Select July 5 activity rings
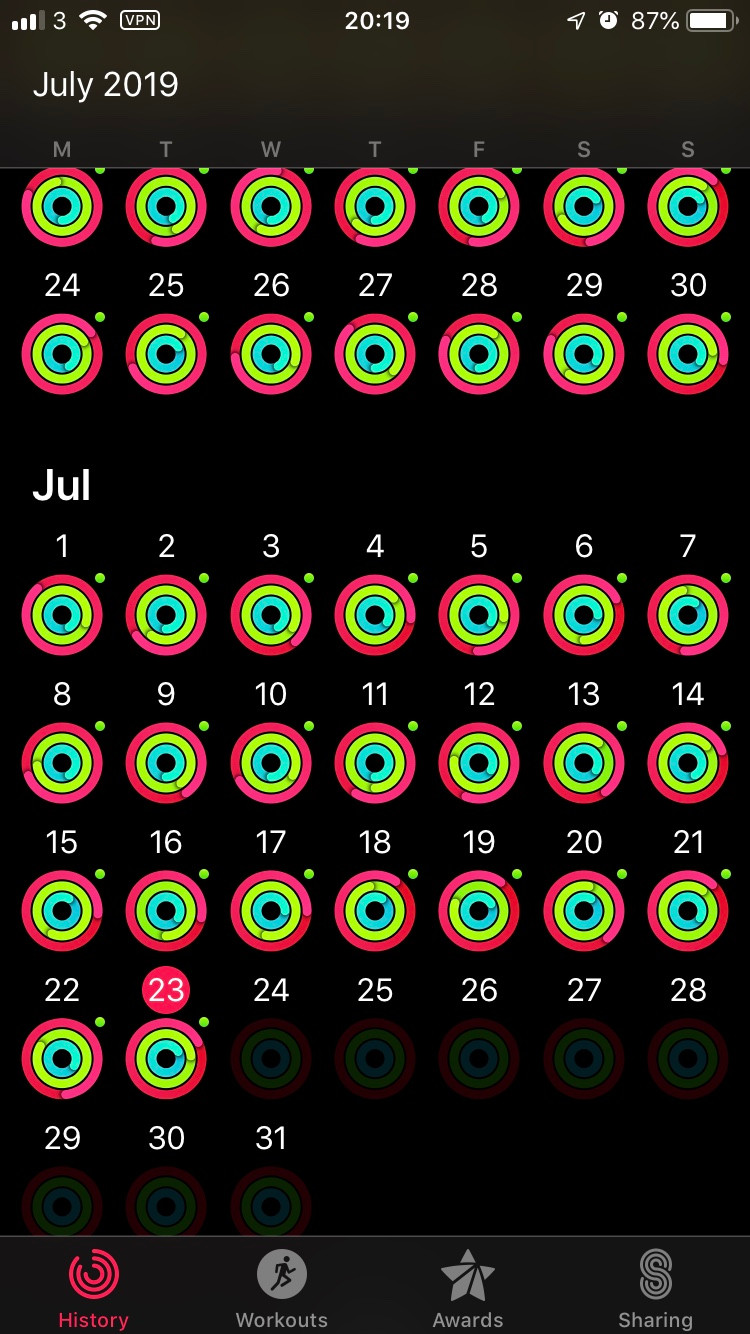 pos(479,614)
